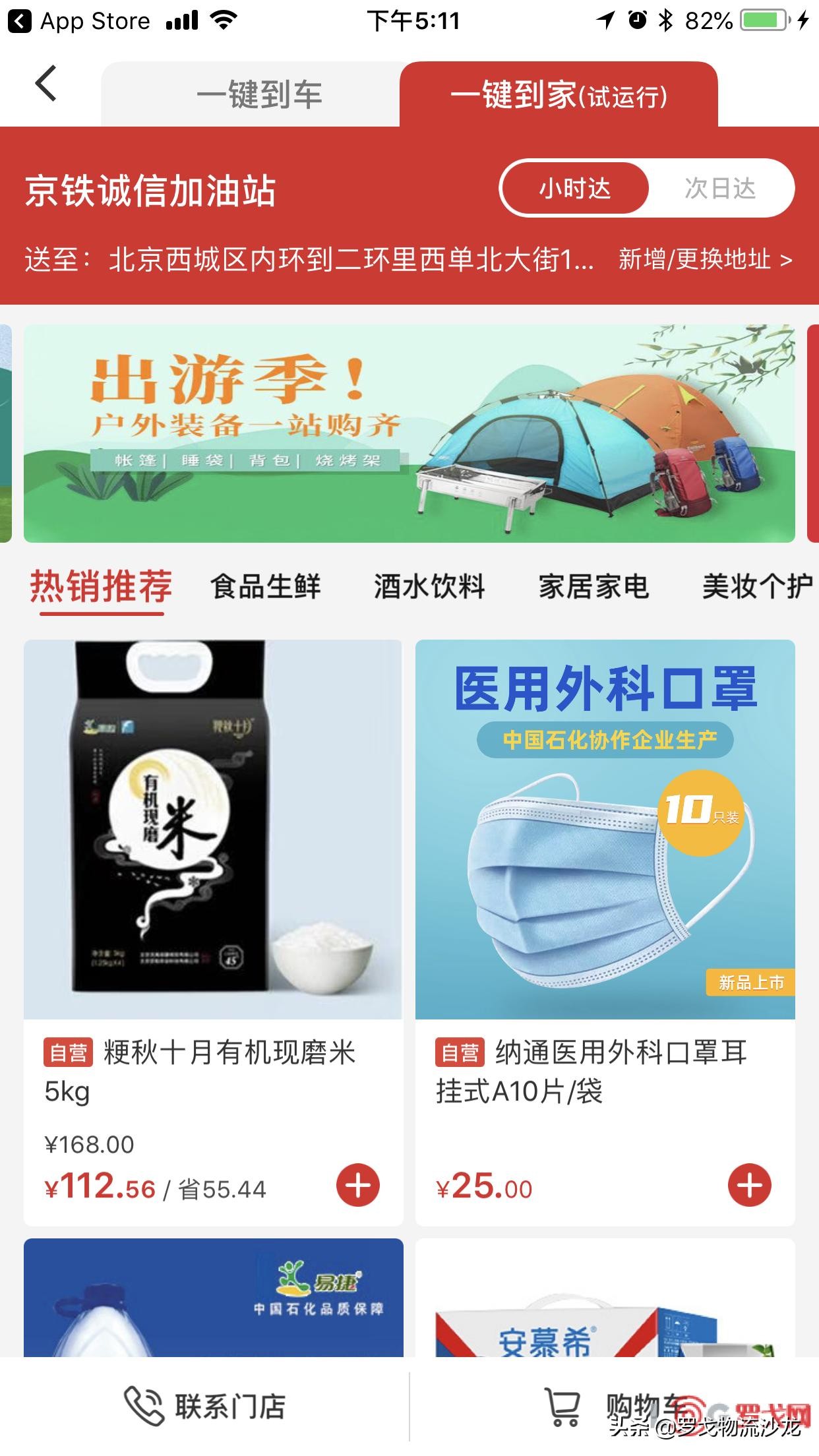
Task: Switch to the 一键到车 tab
Action: tap(258, 95)
